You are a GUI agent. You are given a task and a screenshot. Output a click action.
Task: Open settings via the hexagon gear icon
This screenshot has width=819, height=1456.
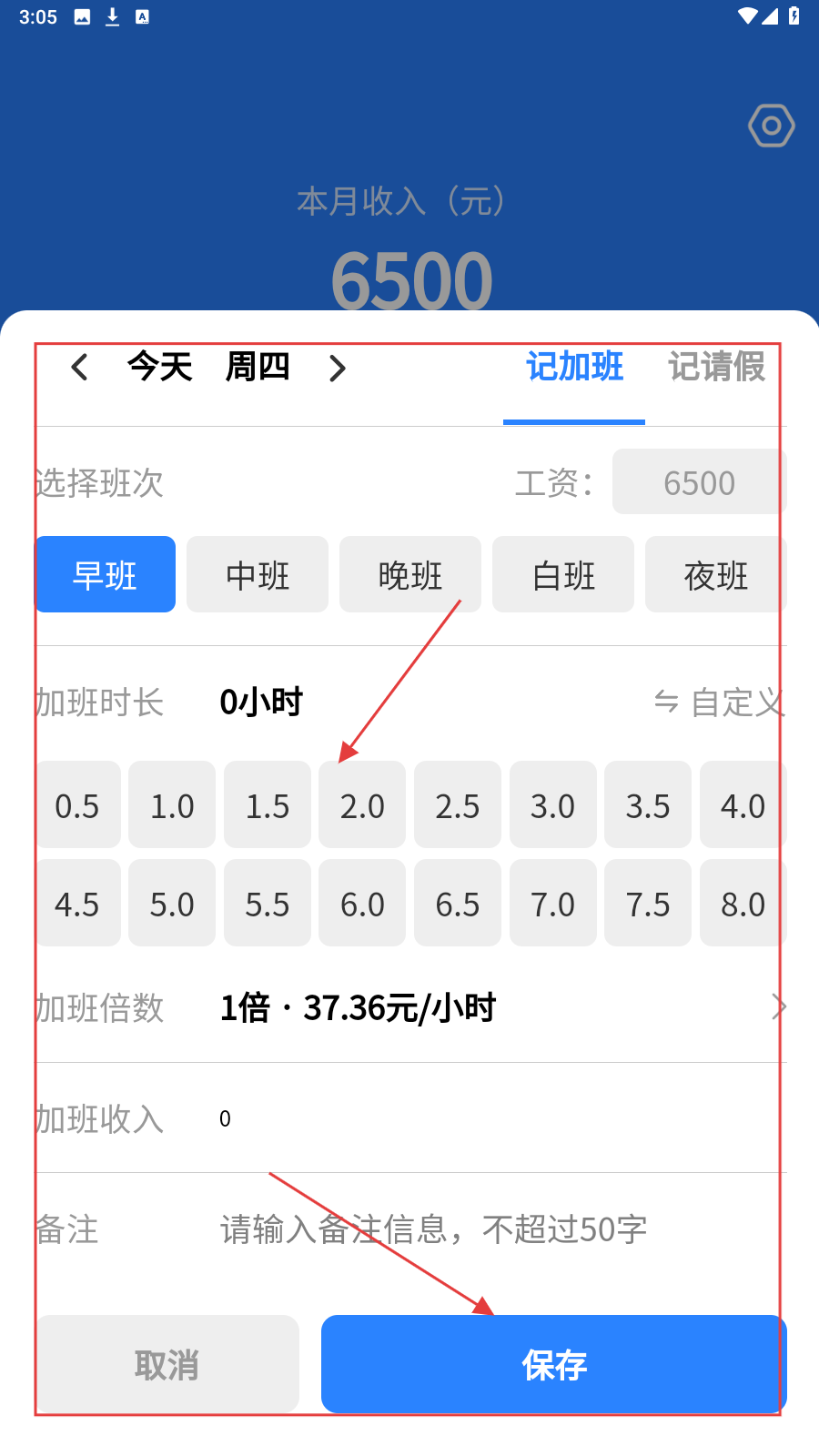coord(771,126)
